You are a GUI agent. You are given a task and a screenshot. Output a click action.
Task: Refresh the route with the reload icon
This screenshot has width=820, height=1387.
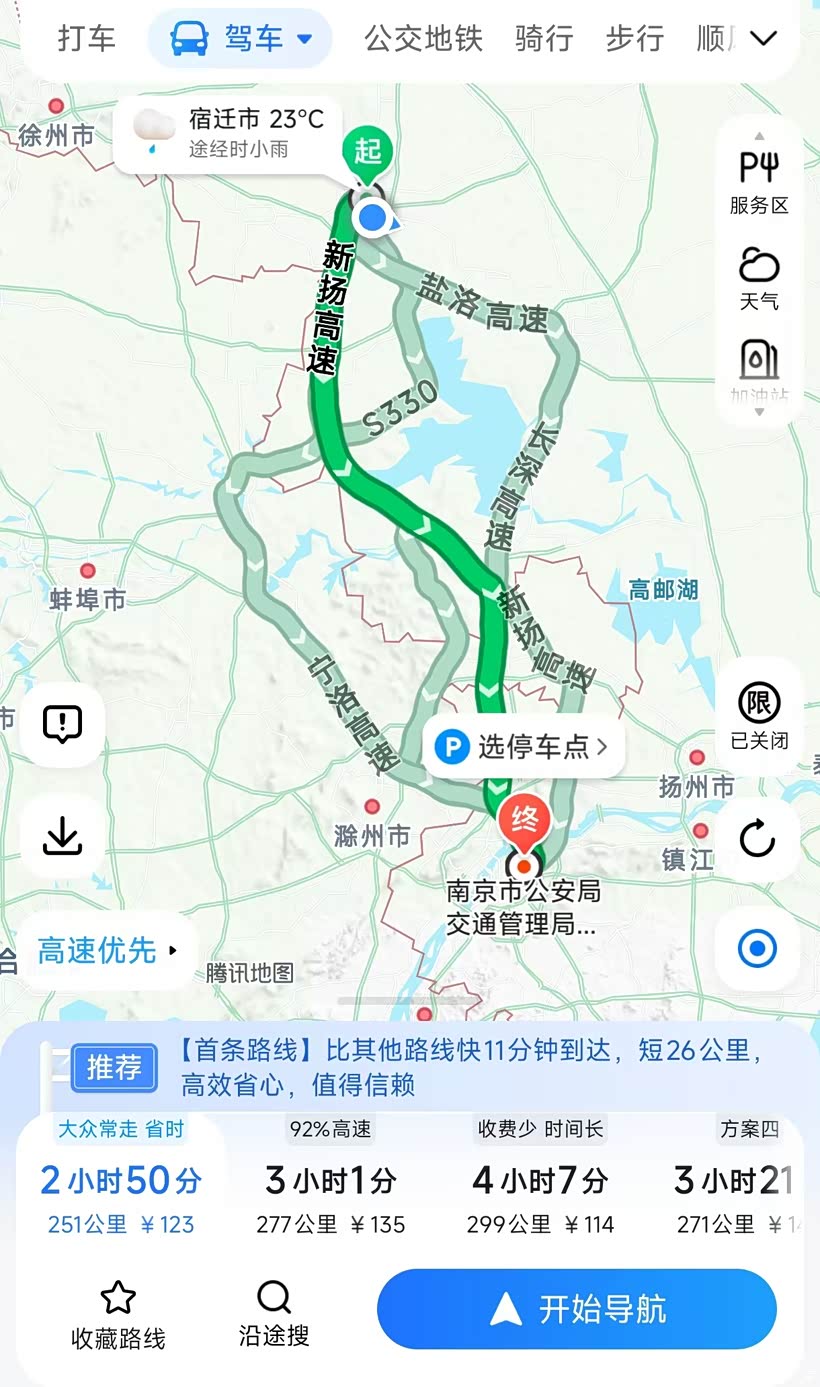(757, 838)
